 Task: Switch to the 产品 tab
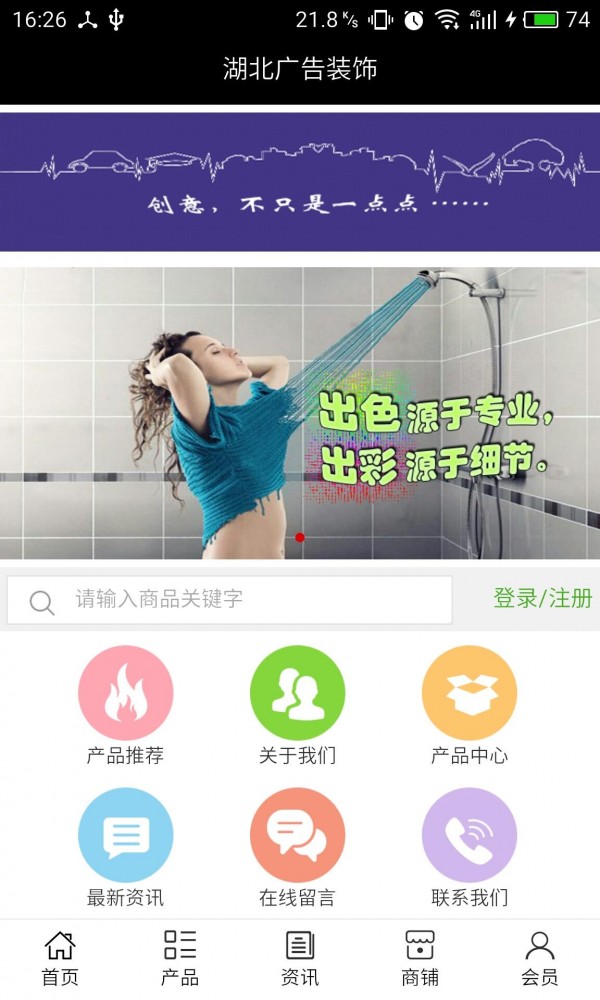point(180,958)
